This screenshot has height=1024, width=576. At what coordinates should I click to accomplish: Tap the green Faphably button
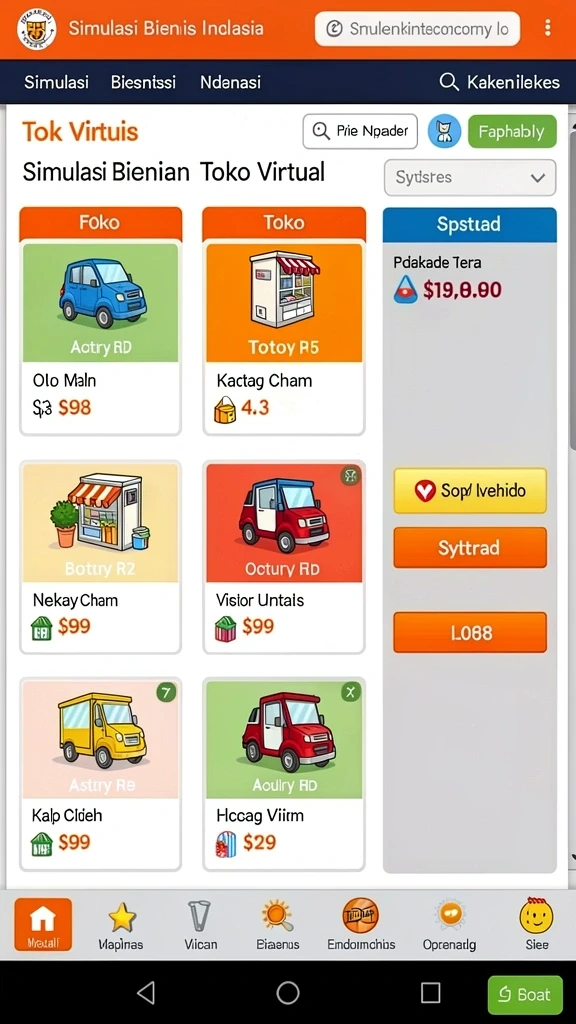click(512, 131)
